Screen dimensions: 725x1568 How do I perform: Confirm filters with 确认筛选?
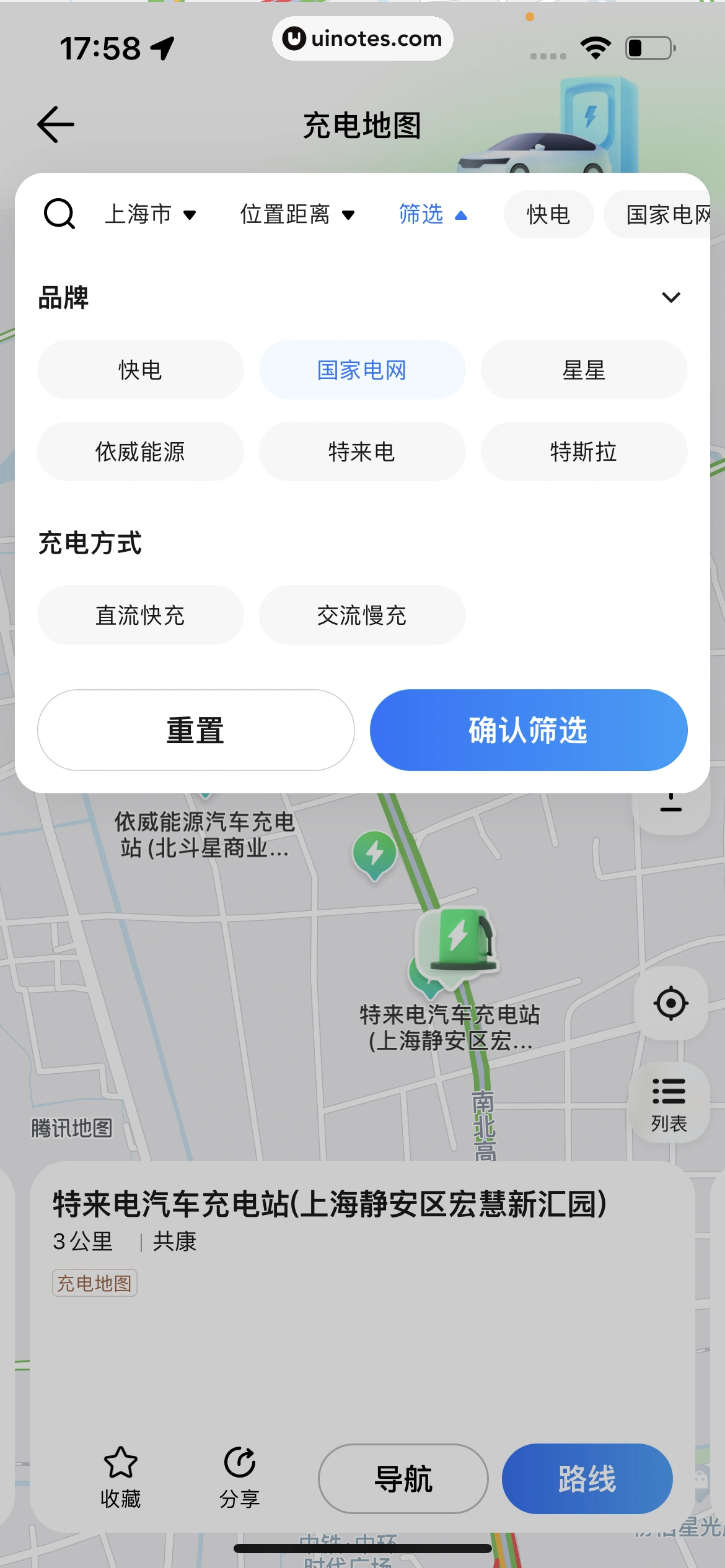[528, 730]
